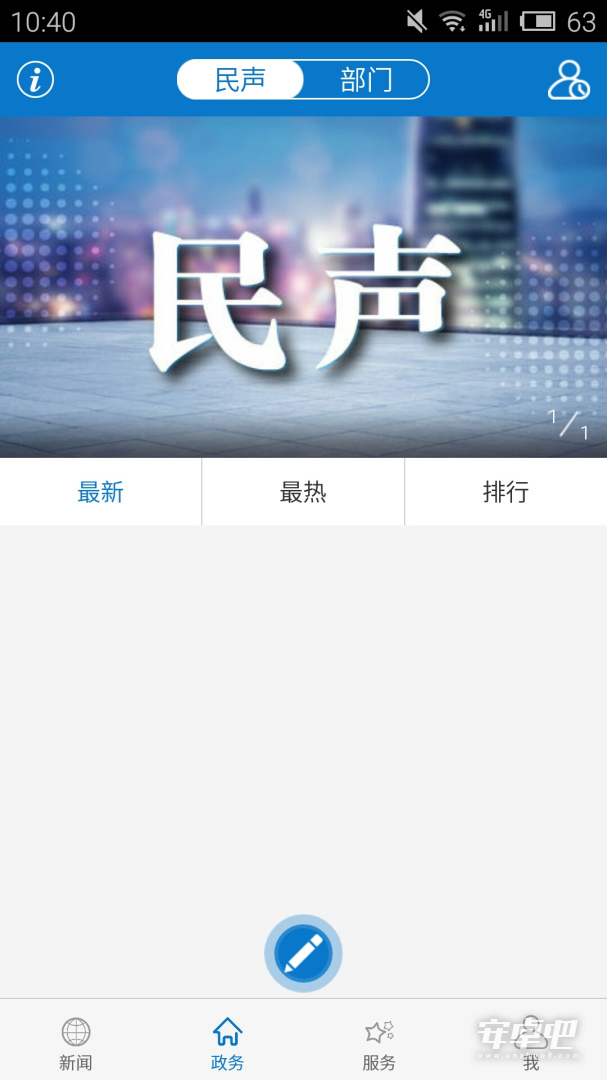
Task: Open the 服务 tab
Action: (379, 1043)
